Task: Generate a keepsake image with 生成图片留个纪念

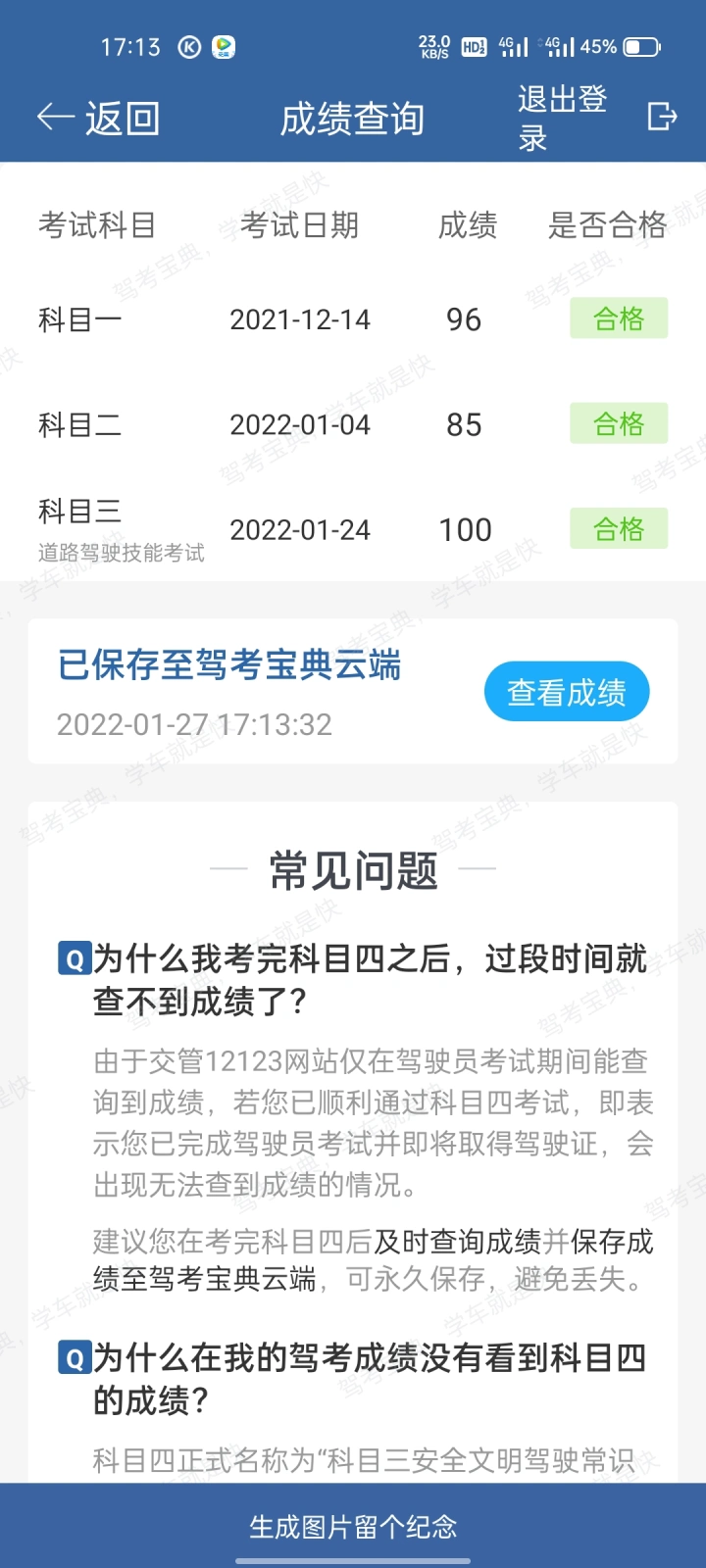Action: (353, 1526)
